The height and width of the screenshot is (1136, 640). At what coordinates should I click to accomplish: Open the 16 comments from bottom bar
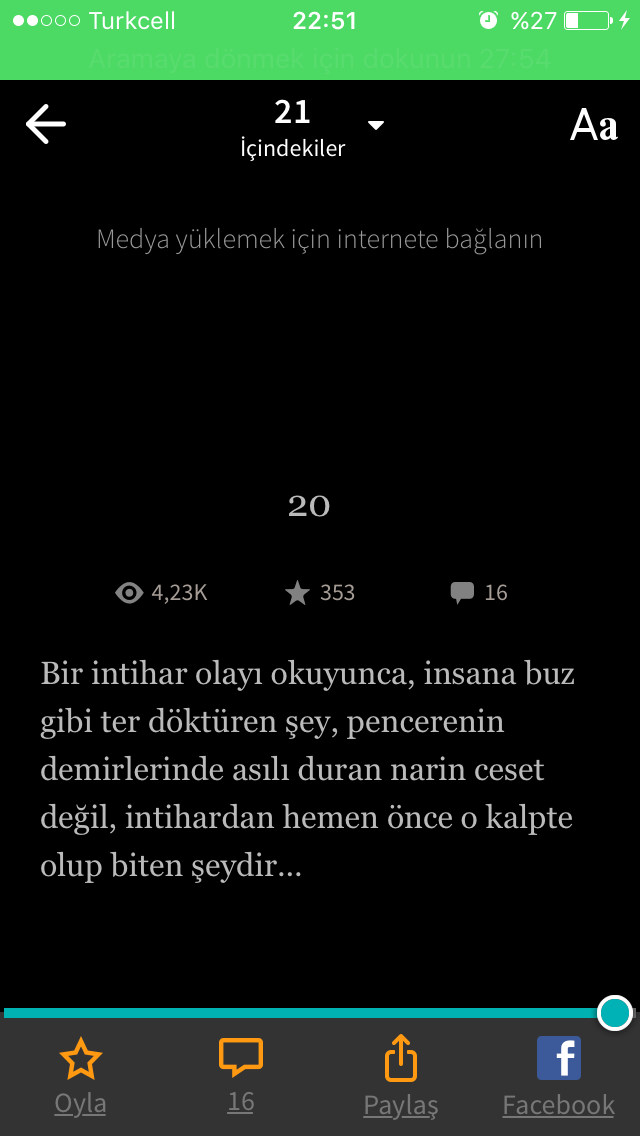coord(241,1075)
